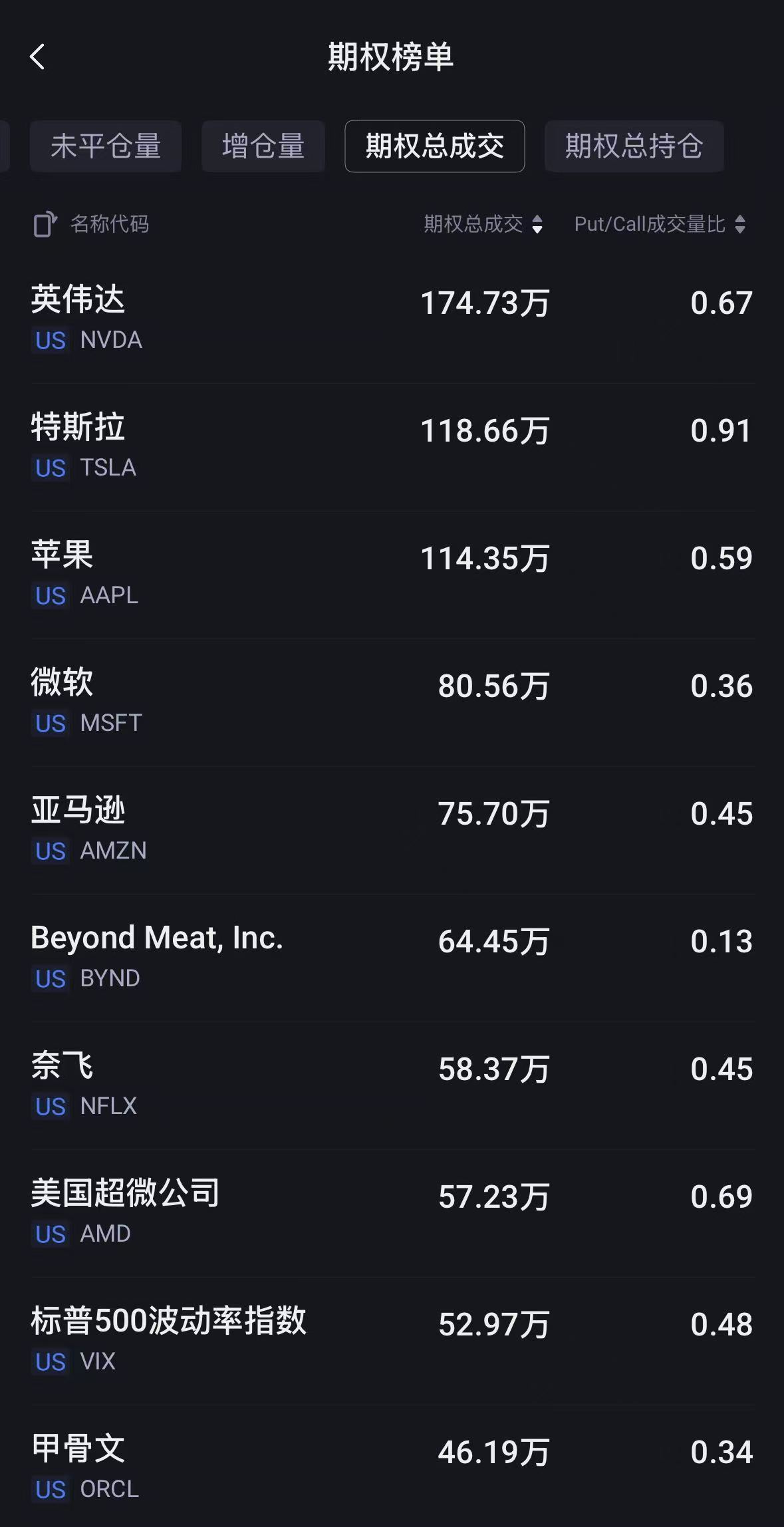Image resolution: width=784 pixels, height=1527 pixels.
Task: Open 英伟达 NVDA options details
Action: point(392,318)
